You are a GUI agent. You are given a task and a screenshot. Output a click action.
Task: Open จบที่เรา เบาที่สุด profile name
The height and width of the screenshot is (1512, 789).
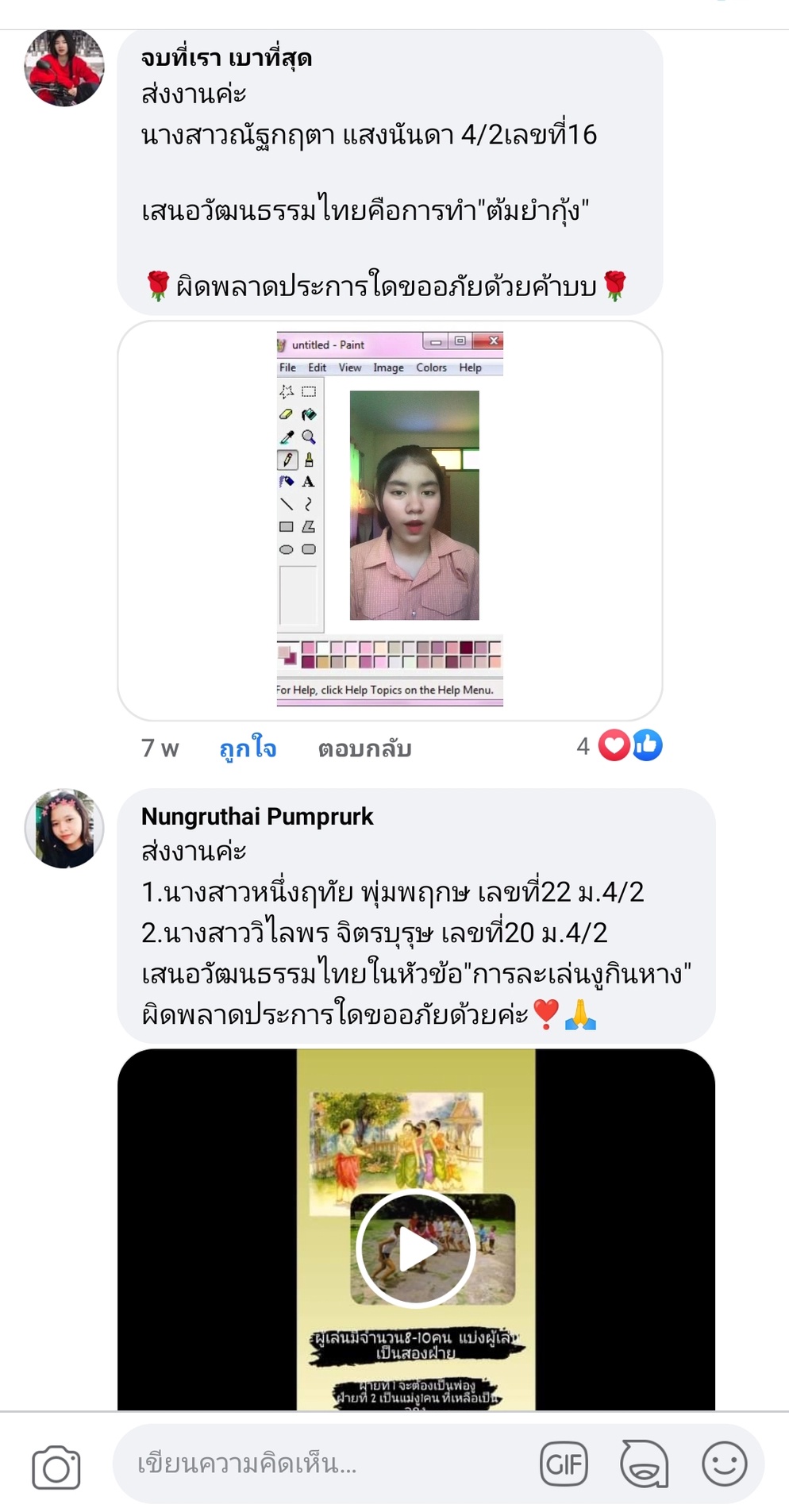[x=226, y=58]
